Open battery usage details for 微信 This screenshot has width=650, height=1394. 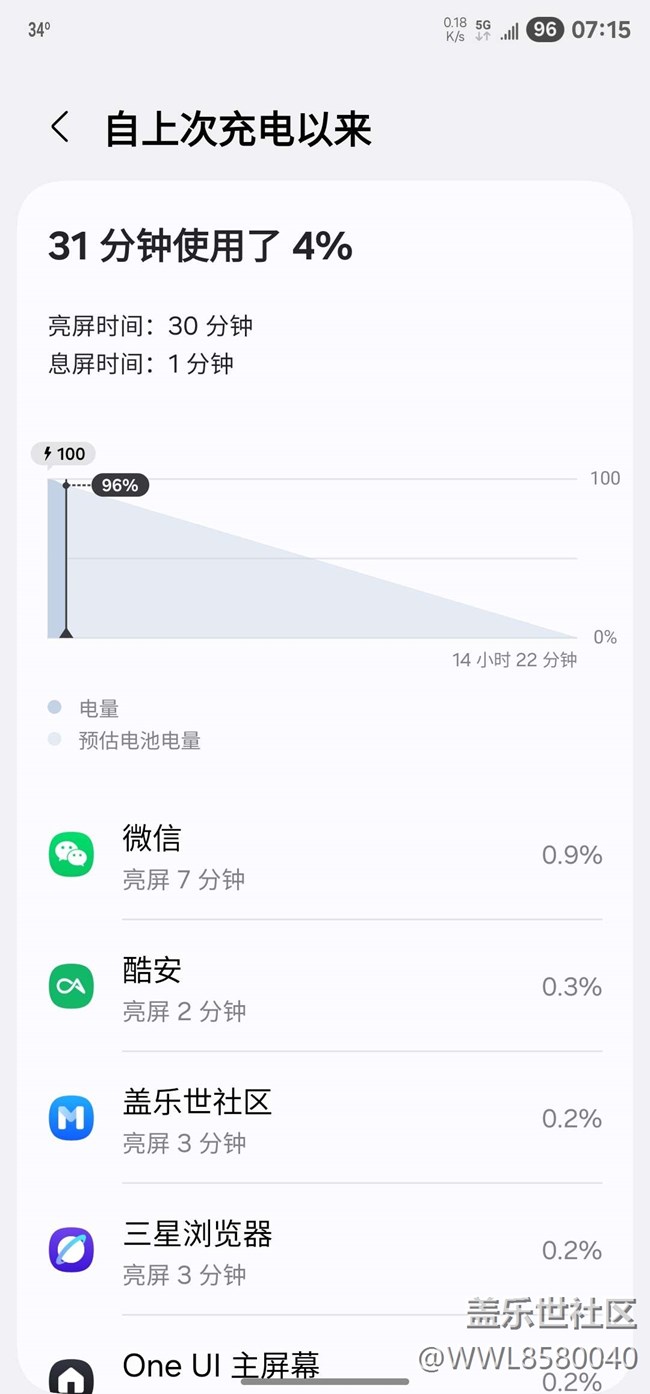pos(325,855)
